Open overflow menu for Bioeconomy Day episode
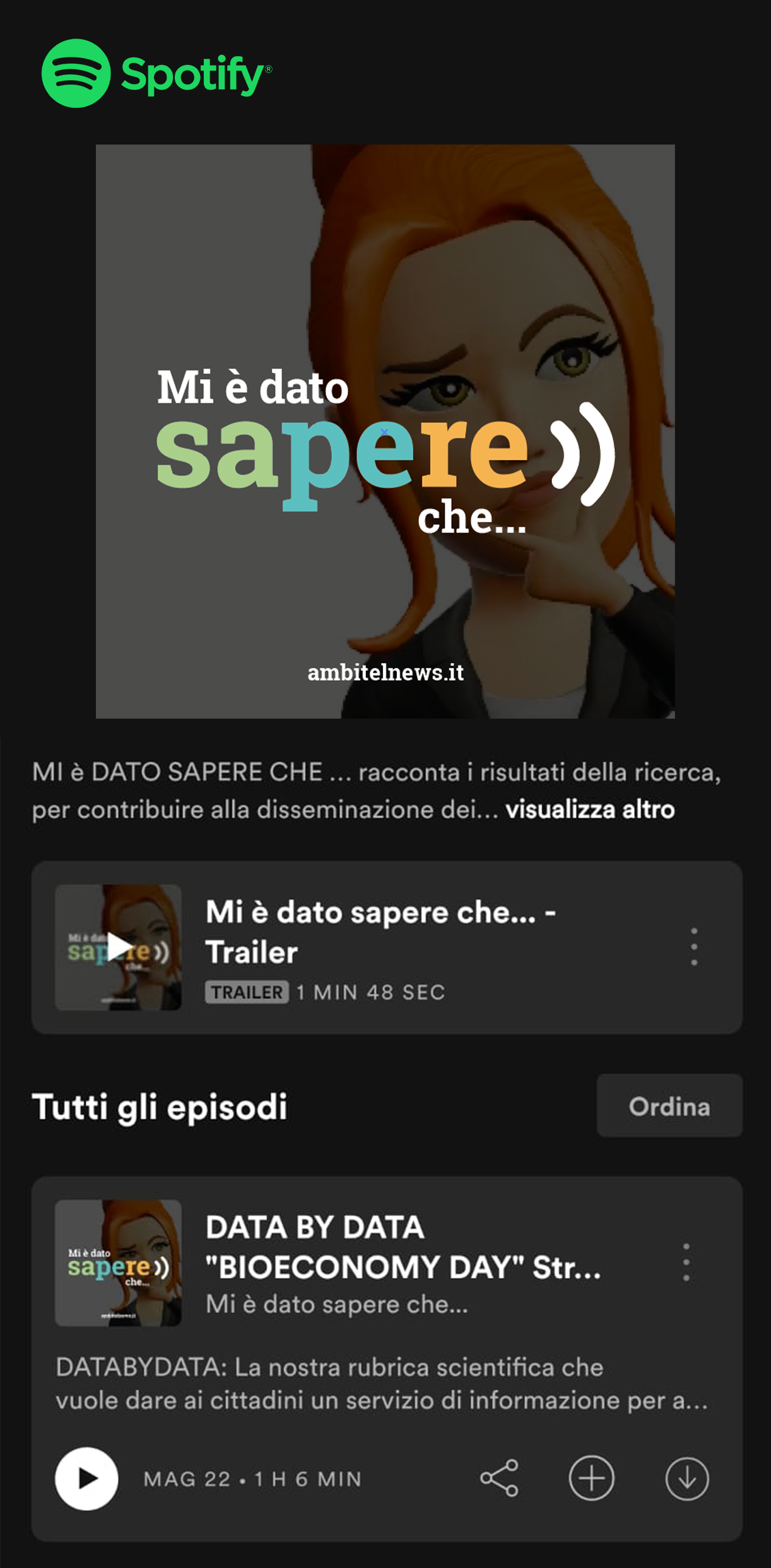The width and height of the screenshot is (771, 1568). [686, 1262]
